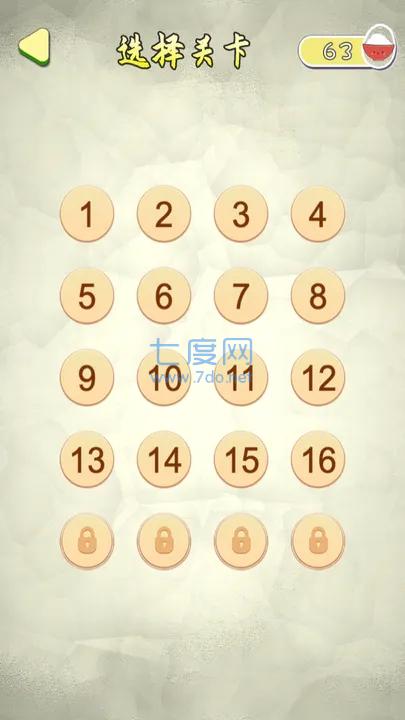
Task: Select level 15
Action: pos(241,459)
